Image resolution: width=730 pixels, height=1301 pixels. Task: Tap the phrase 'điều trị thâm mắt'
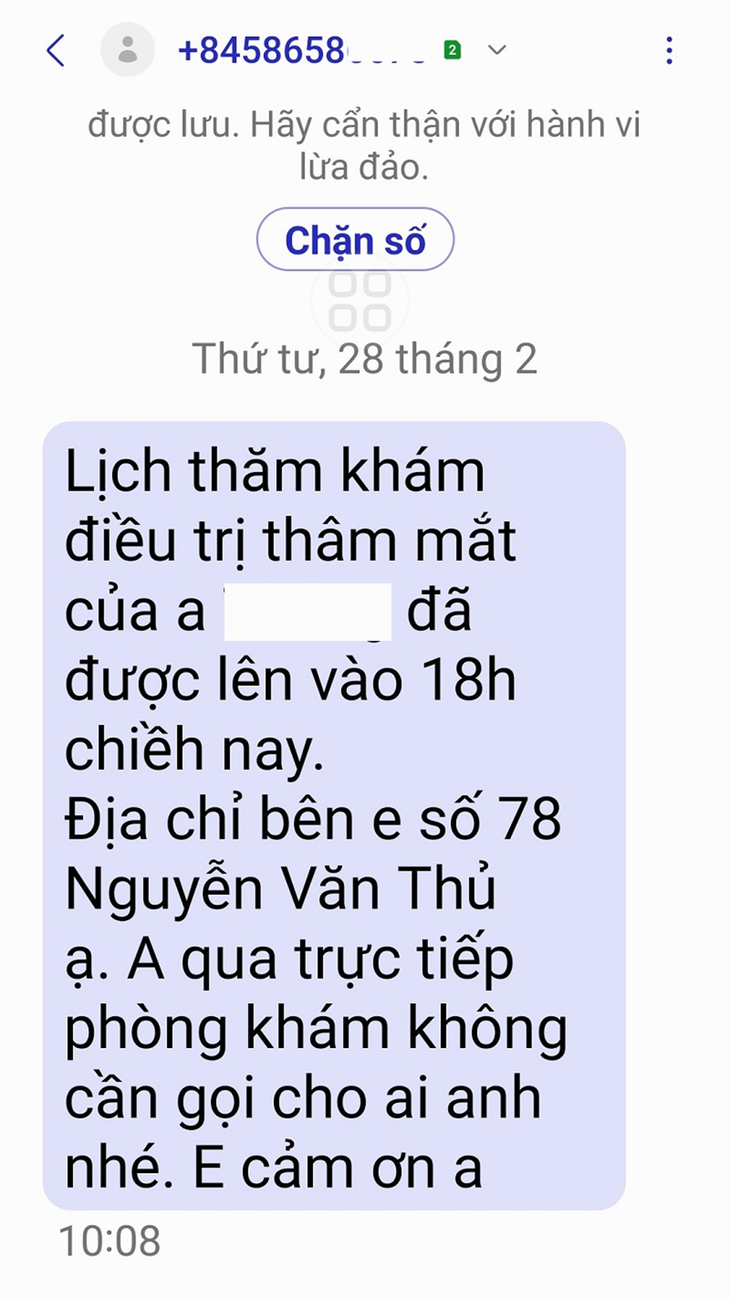click(x=290, y=540)
